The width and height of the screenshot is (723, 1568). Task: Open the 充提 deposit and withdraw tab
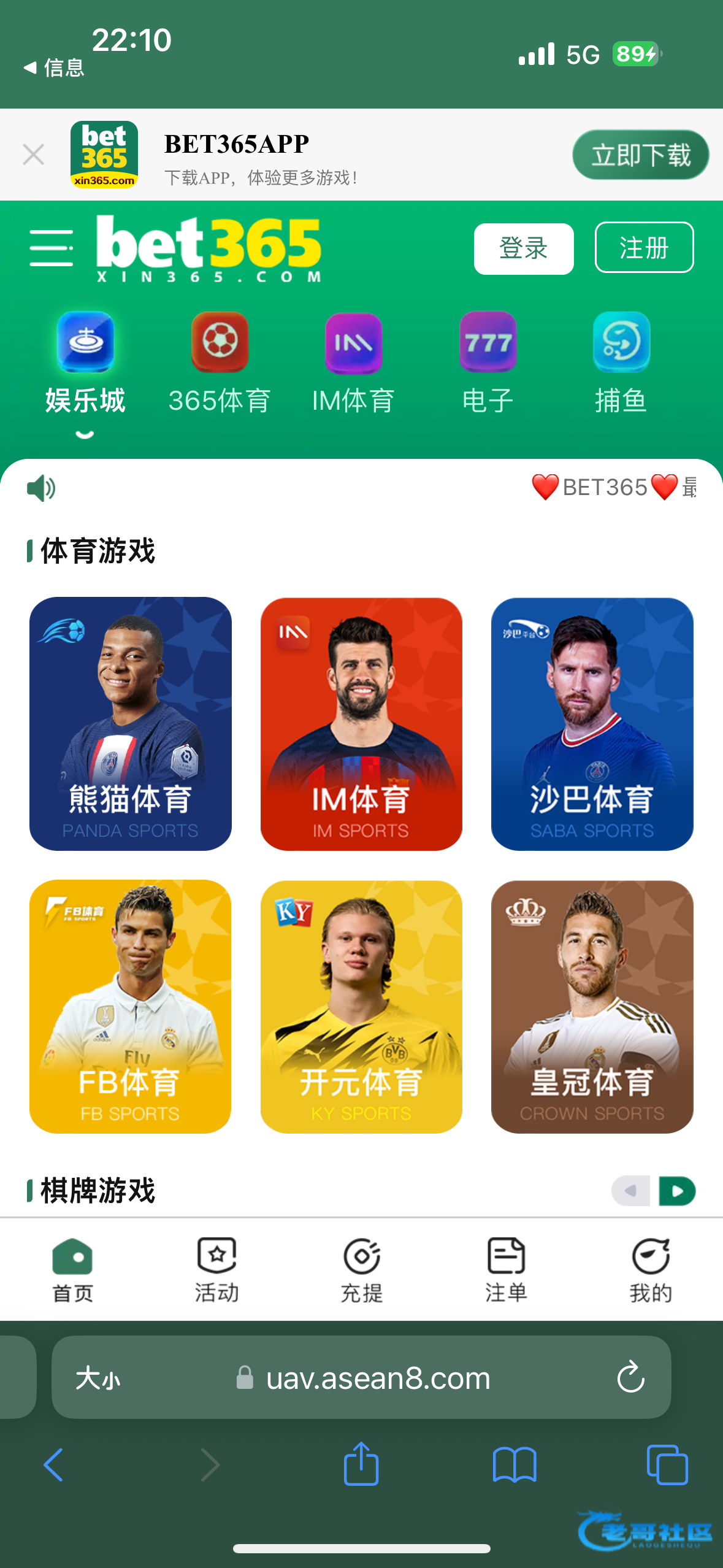362,1269
